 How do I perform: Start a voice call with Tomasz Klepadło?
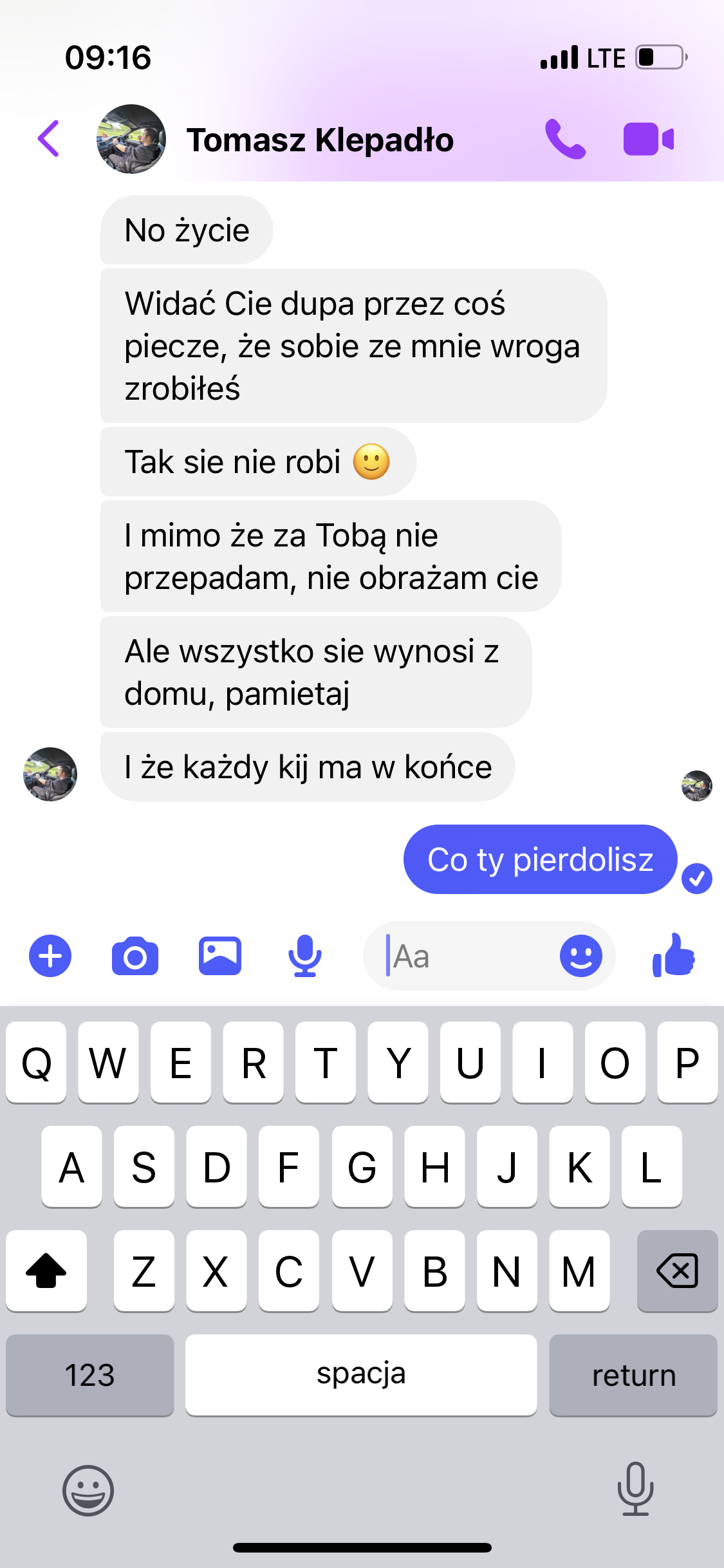click(x=565, y=139)
